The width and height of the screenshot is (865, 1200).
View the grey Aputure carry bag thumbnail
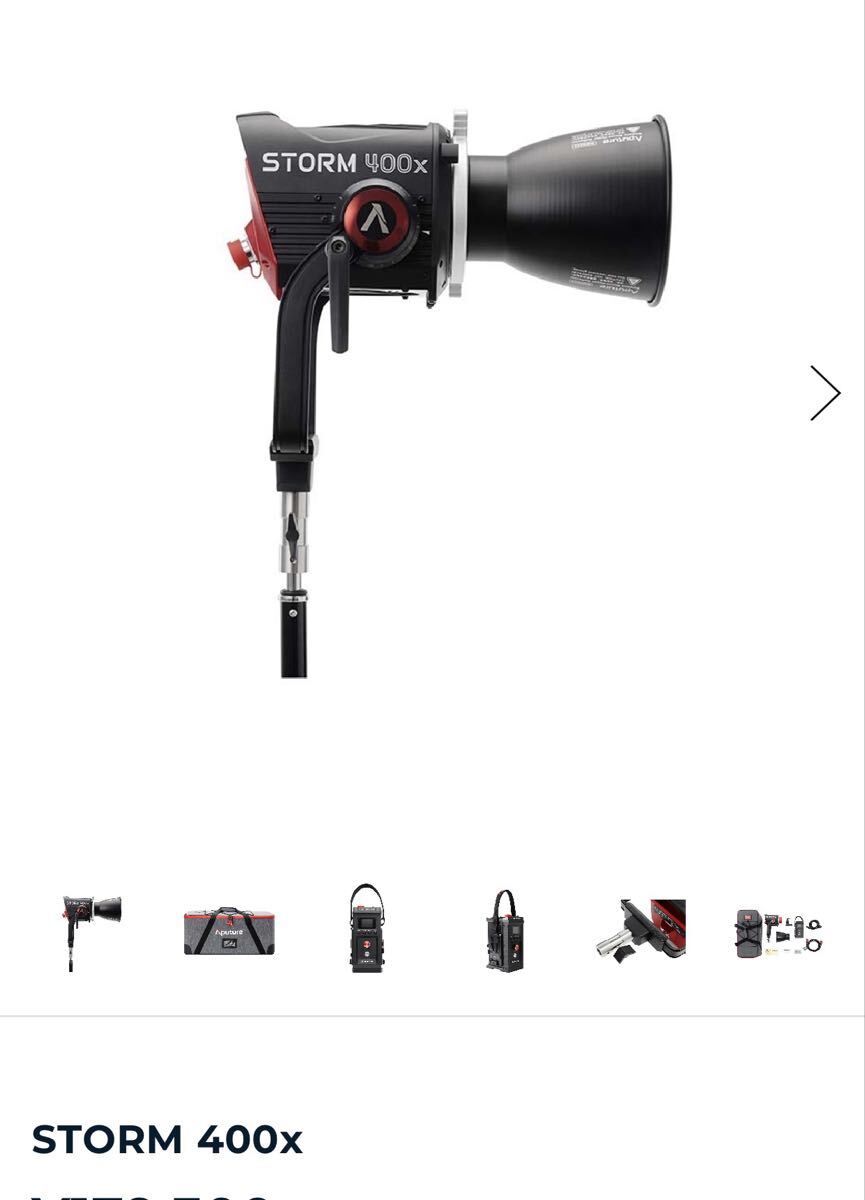click(x=229, y=931)
